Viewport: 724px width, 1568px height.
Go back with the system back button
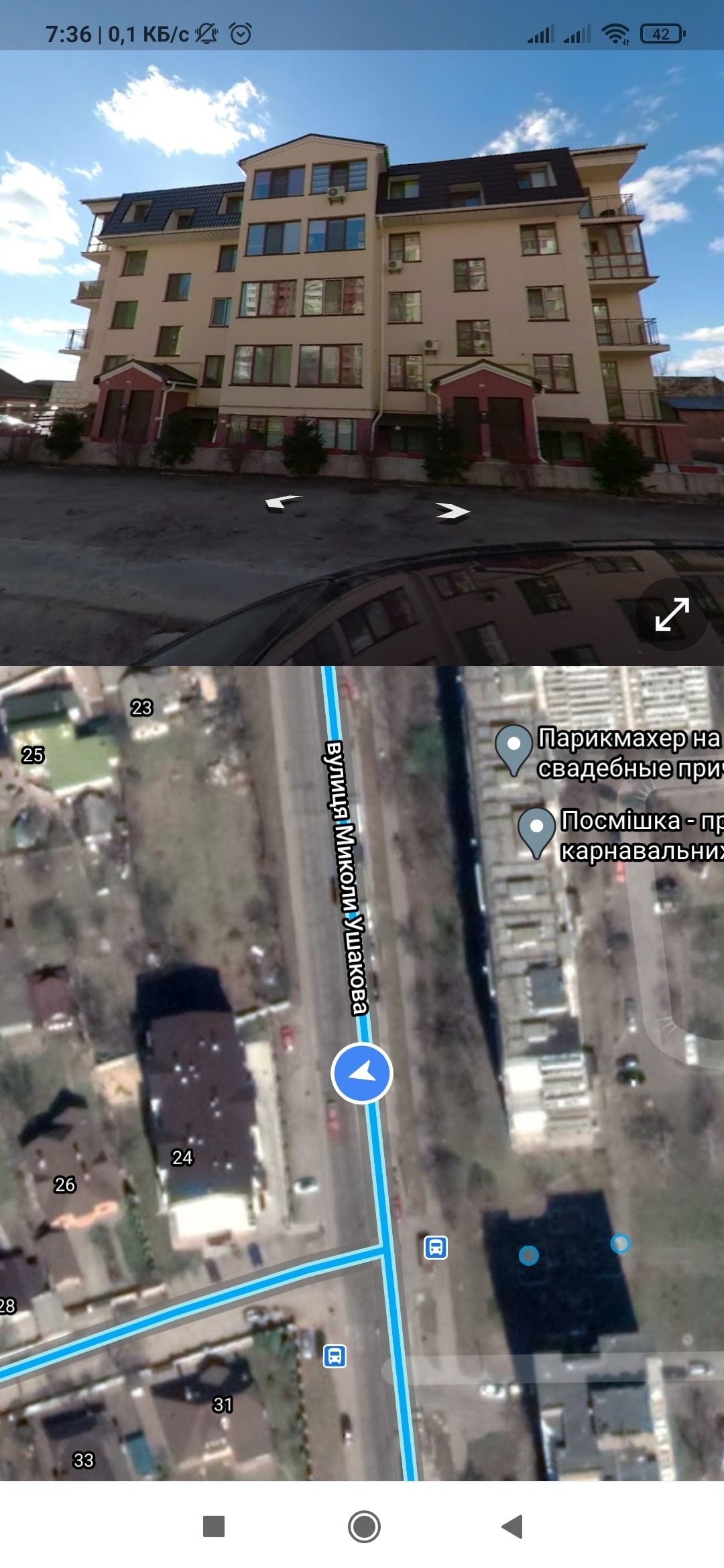[512, 1526]
